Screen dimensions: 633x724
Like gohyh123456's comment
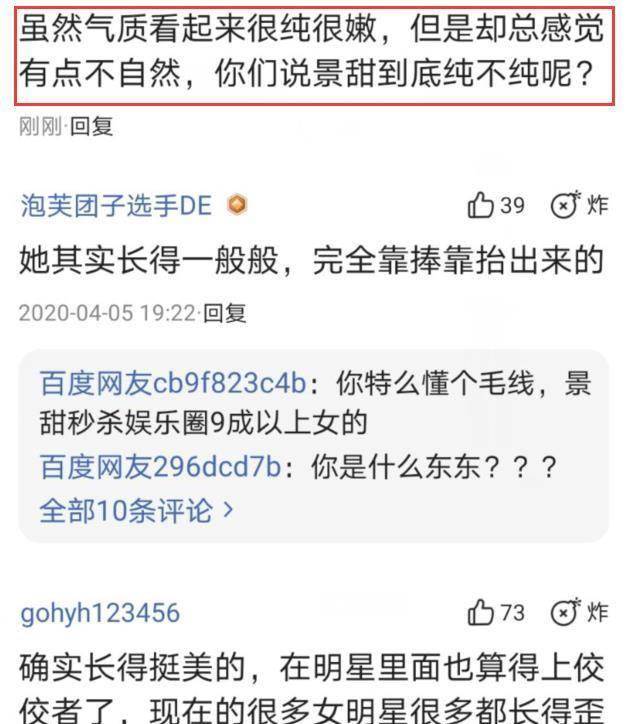pyautogui.click(x=495, y=612)
